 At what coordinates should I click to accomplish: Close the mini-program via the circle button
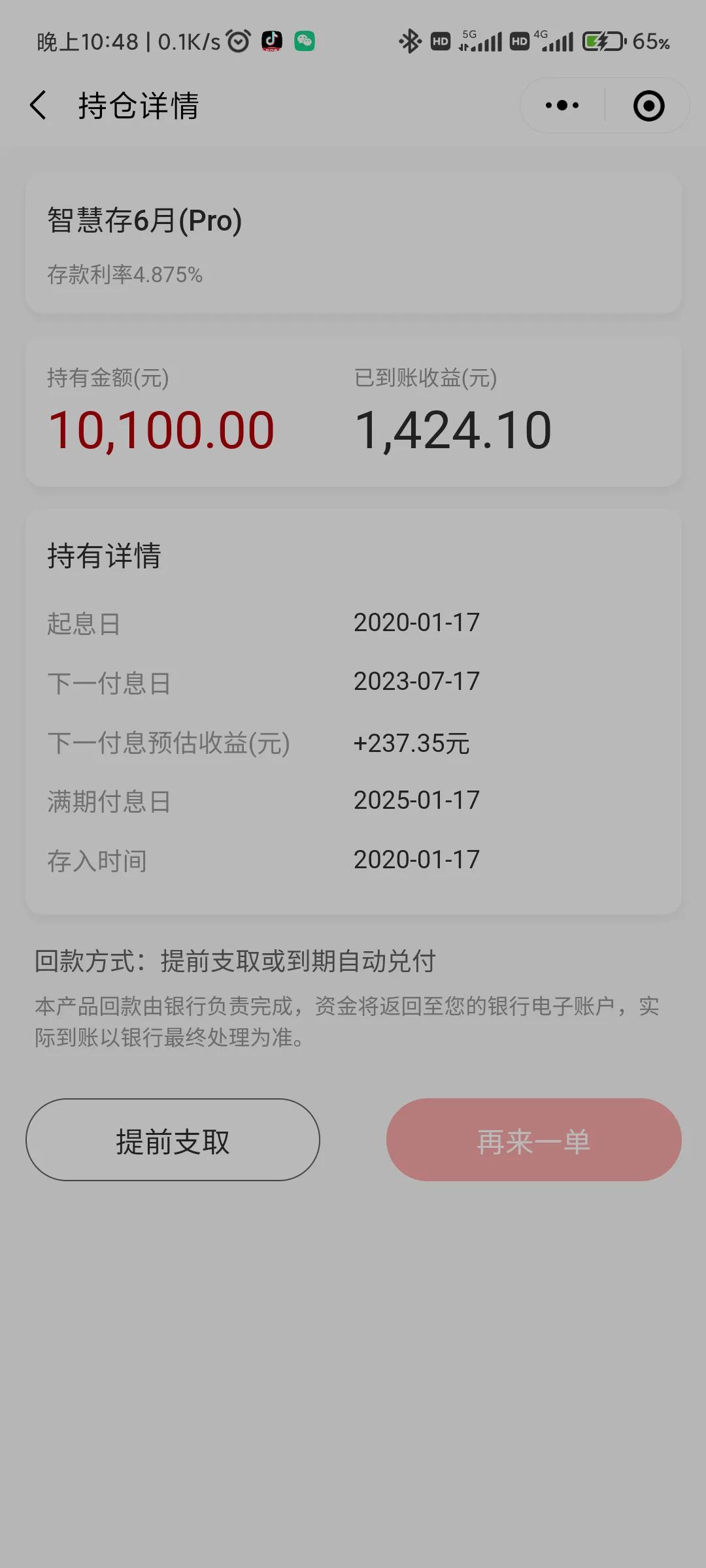tap(648, 105)
